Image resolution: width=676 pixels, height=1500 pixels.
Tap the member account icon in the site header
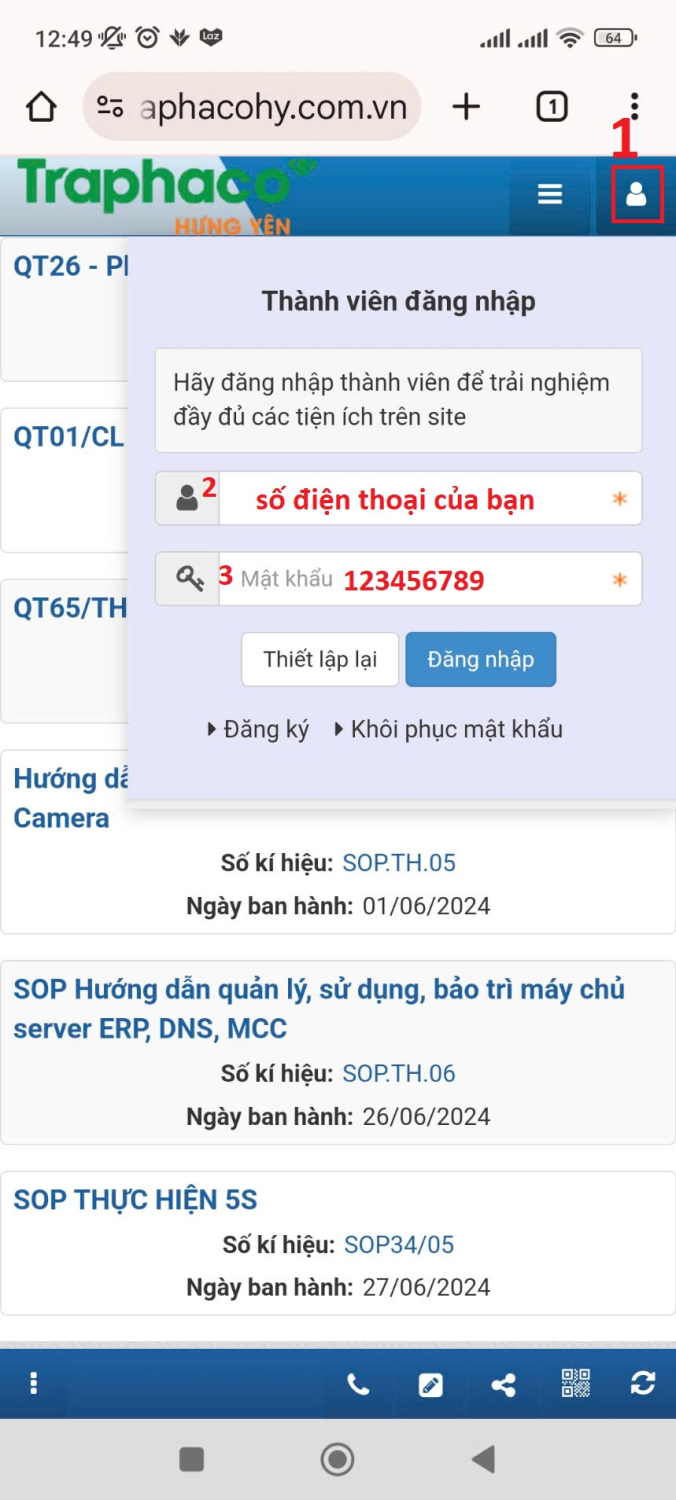click(637, 194)
